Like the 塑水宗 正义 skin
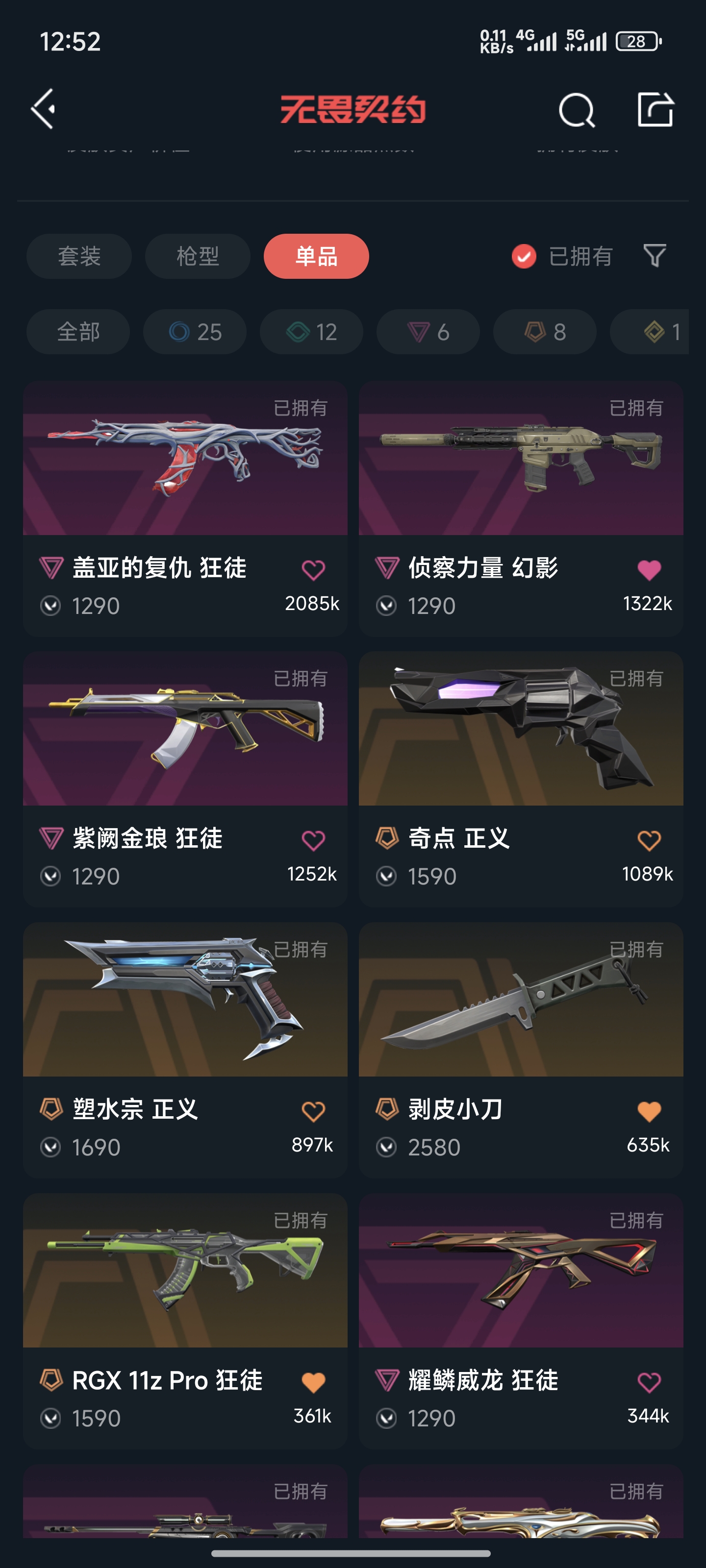This screenshot has height=1568, width=706. [313, 1111]
